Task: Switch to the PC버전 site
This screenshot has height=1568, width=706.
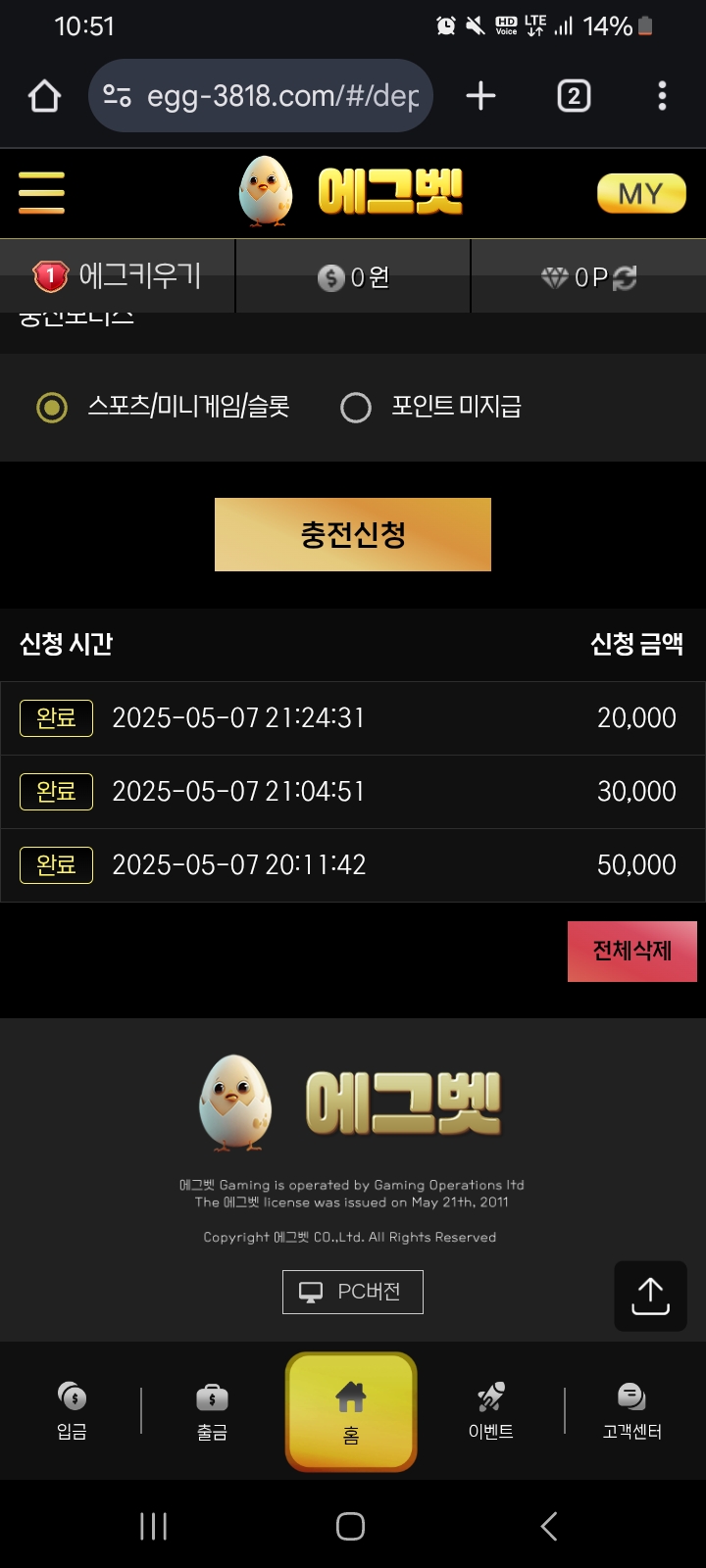Action: point(353,1292)
